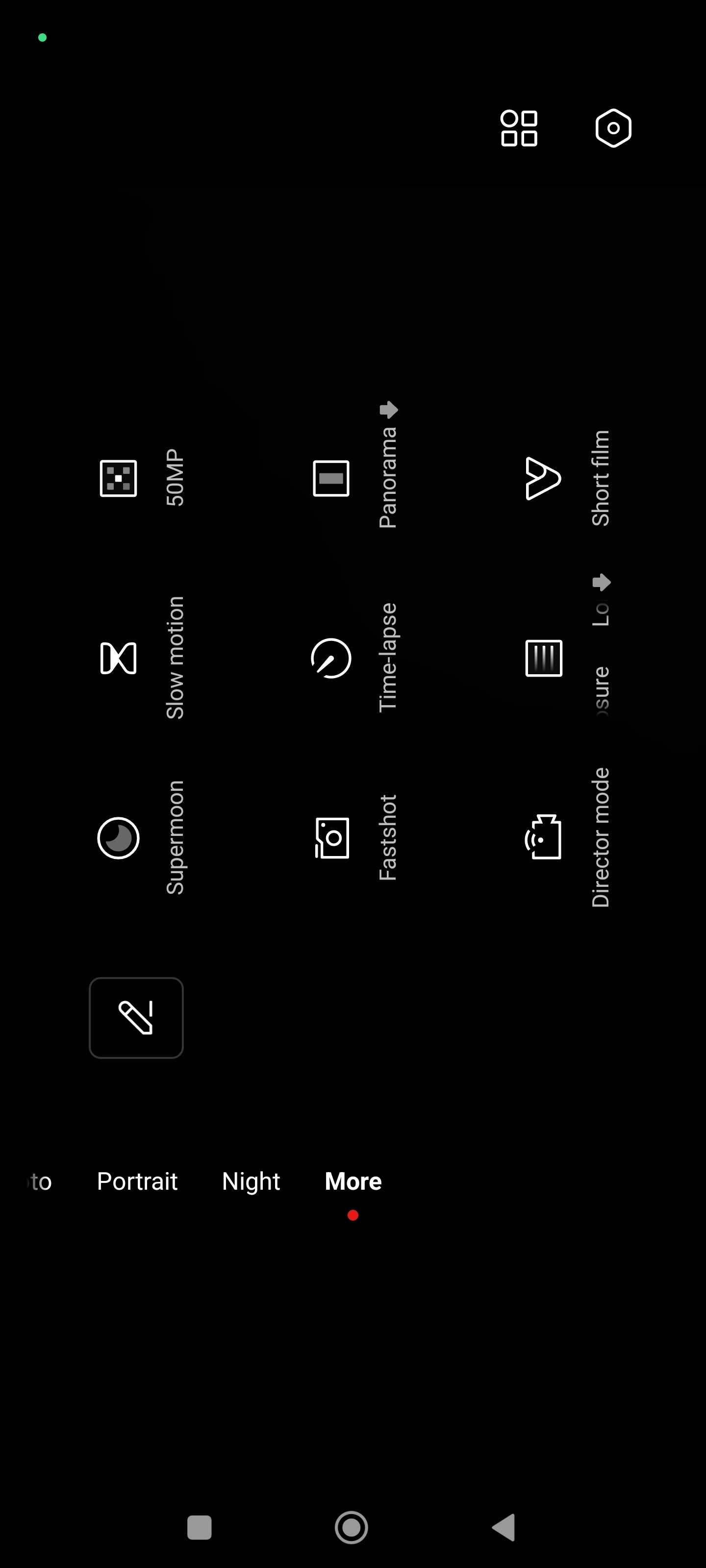Switch to the Portrait tab

click(x=137, y=1181)
